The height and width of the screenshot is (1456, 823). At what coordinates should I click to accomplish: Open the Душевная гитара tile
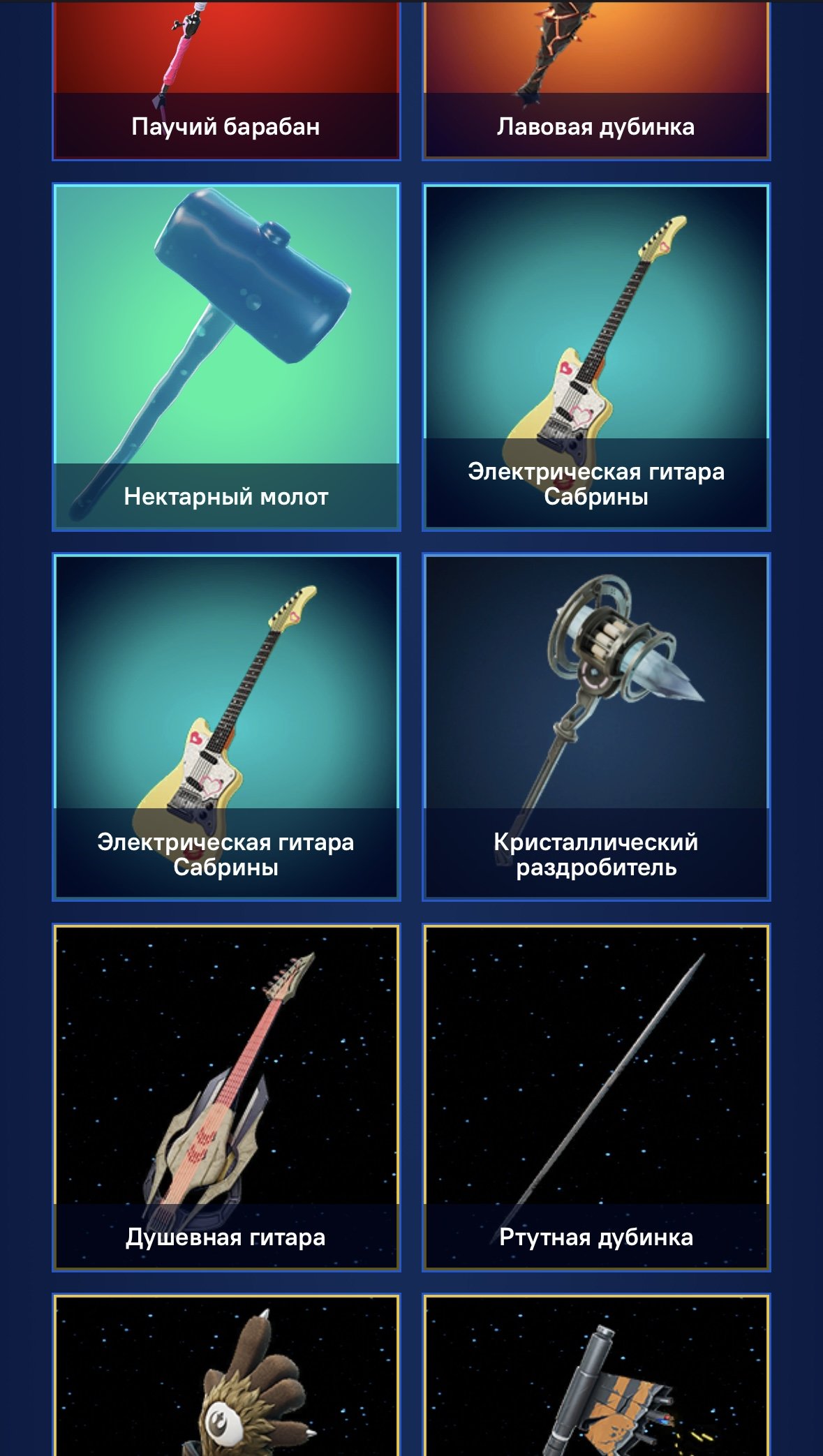click(226, 1097)
